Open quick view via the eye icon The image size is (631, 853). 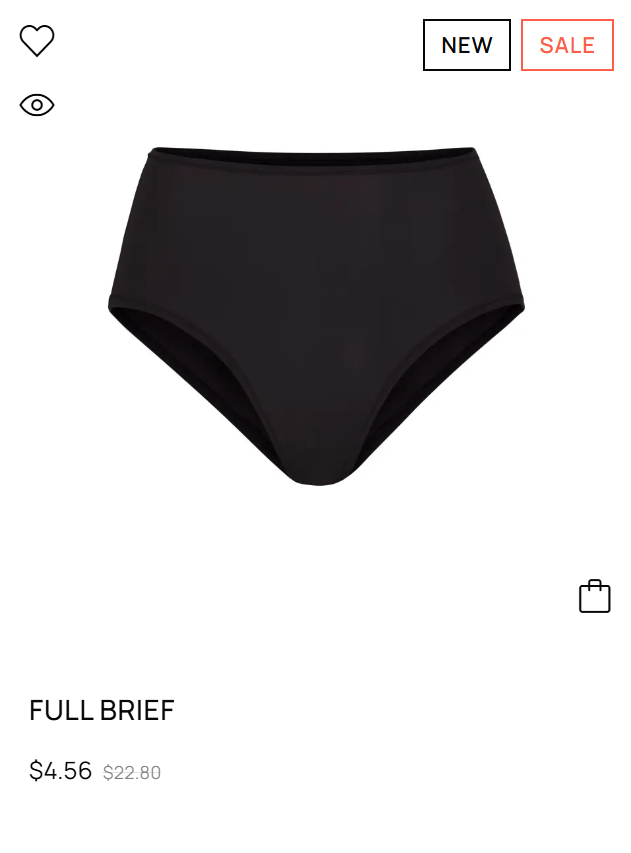click(x=37, y=105)
